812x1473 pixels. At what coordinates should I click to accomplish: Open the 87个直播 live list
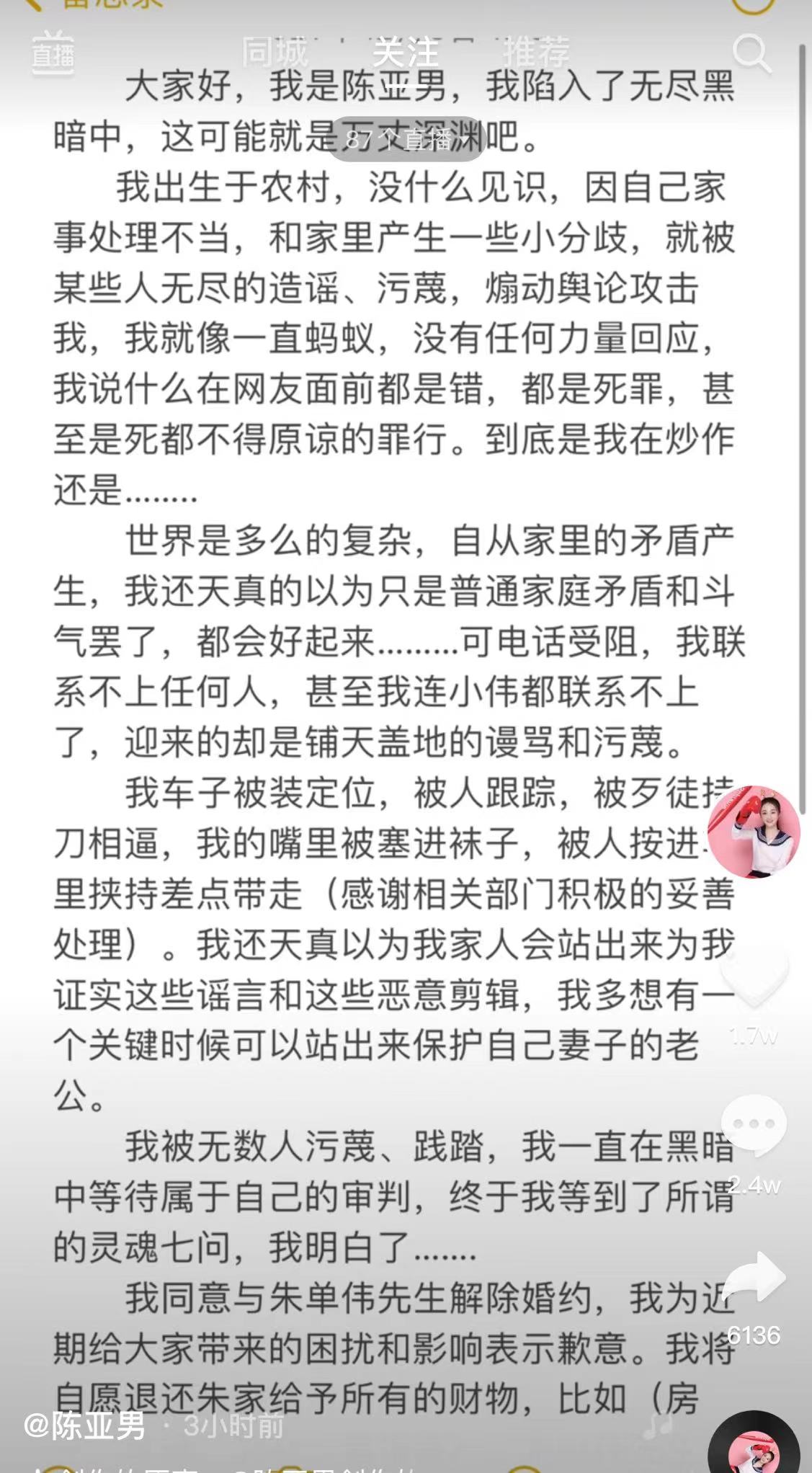point(406,138)
